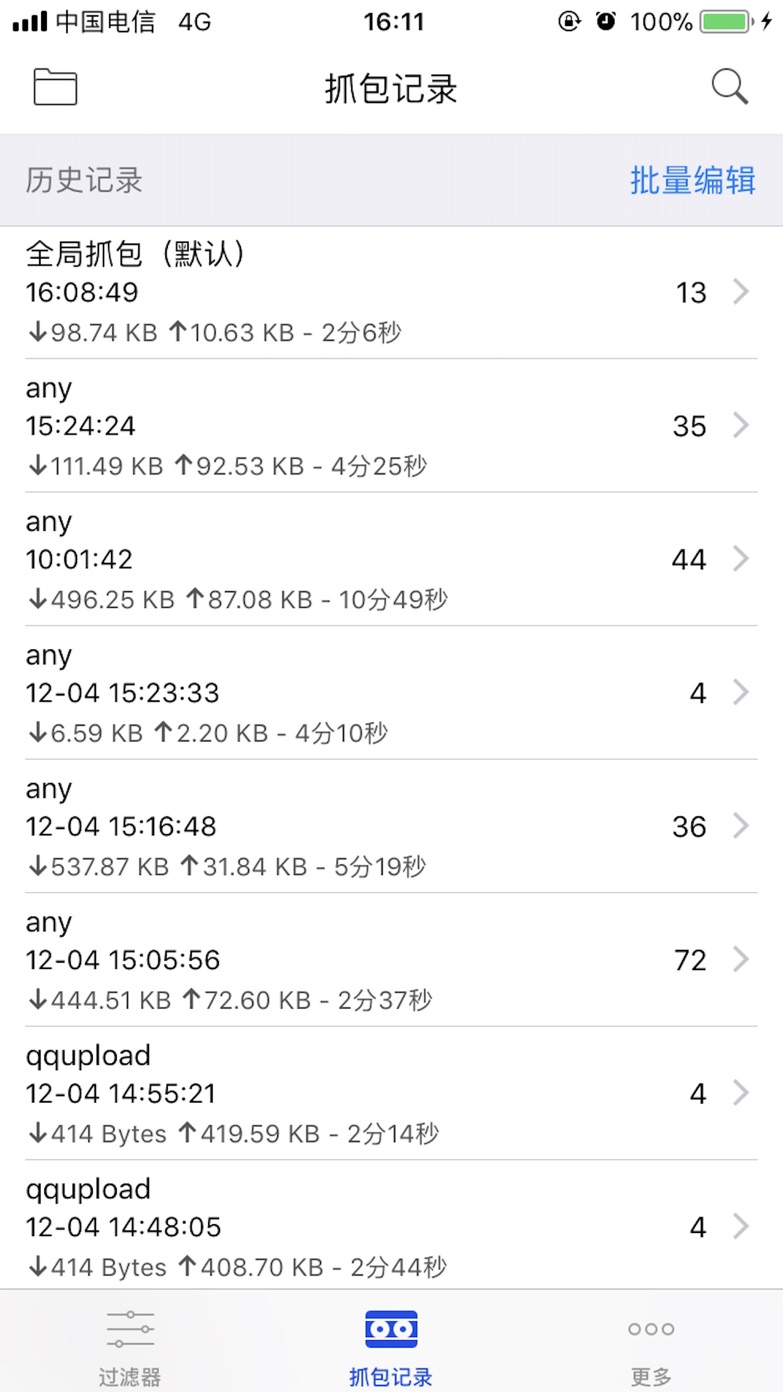
Task: Select the 抓包记录 tab
Action: coord(391,1346)
